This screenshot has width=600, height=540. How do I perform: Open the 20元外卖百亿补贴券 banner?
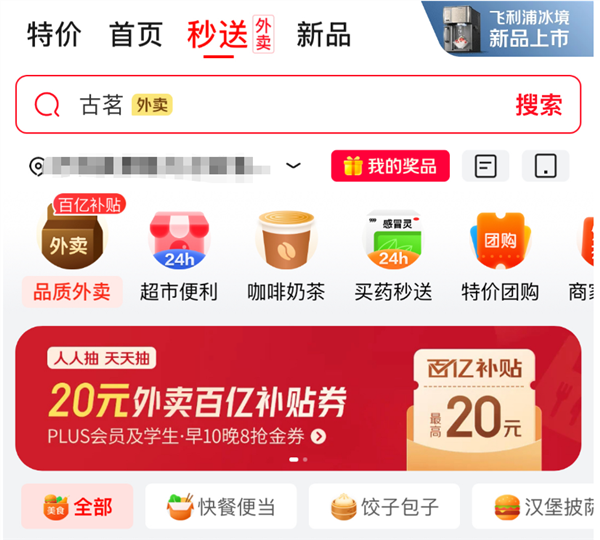298,398
